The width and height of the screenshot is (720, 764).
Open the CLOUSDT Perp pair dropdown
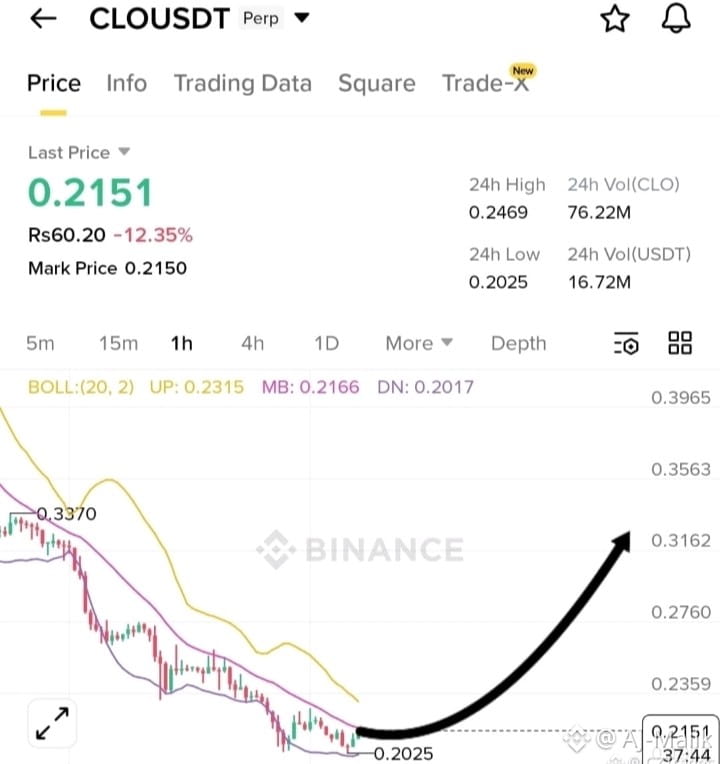point(302,18)
